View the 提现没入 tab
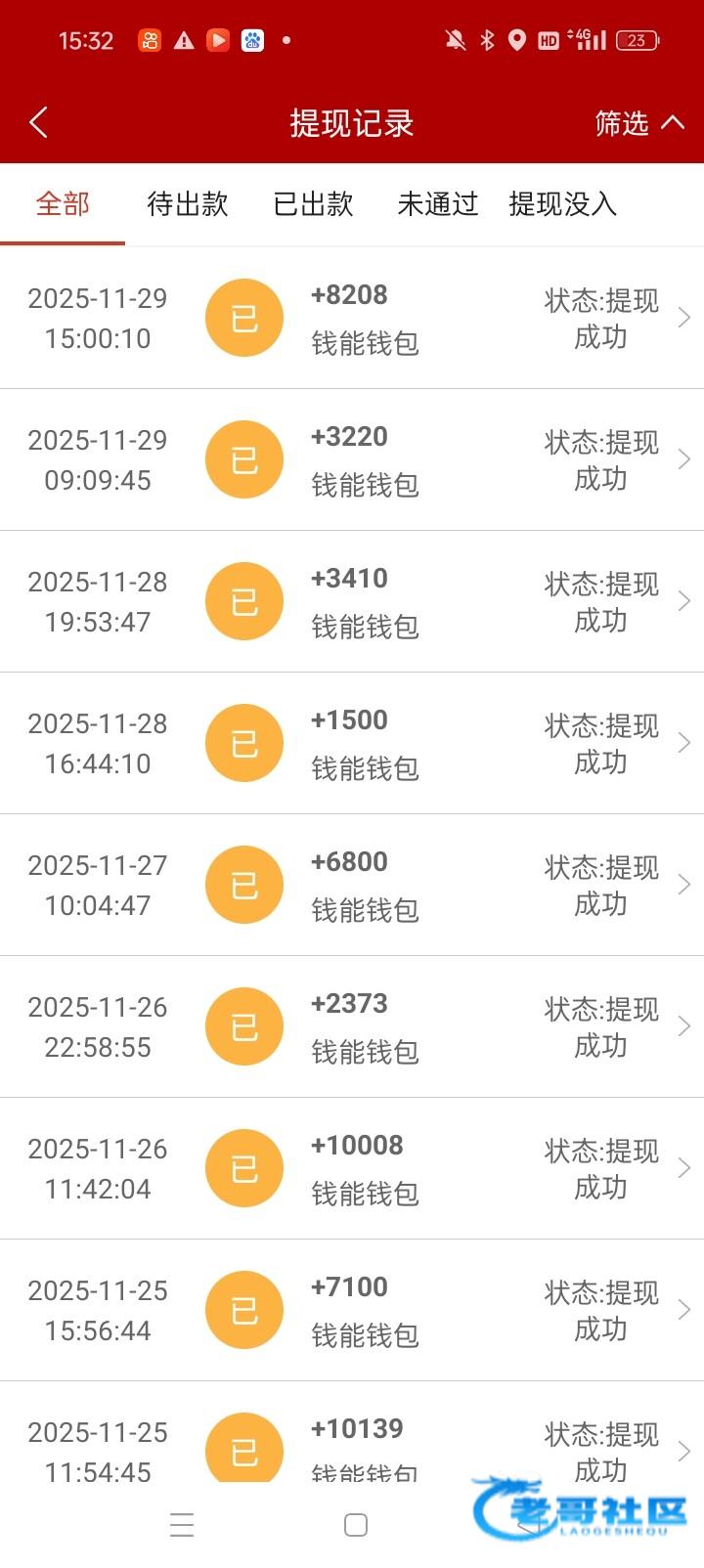This screenshot has width=704, height=1568. [563, 204]
